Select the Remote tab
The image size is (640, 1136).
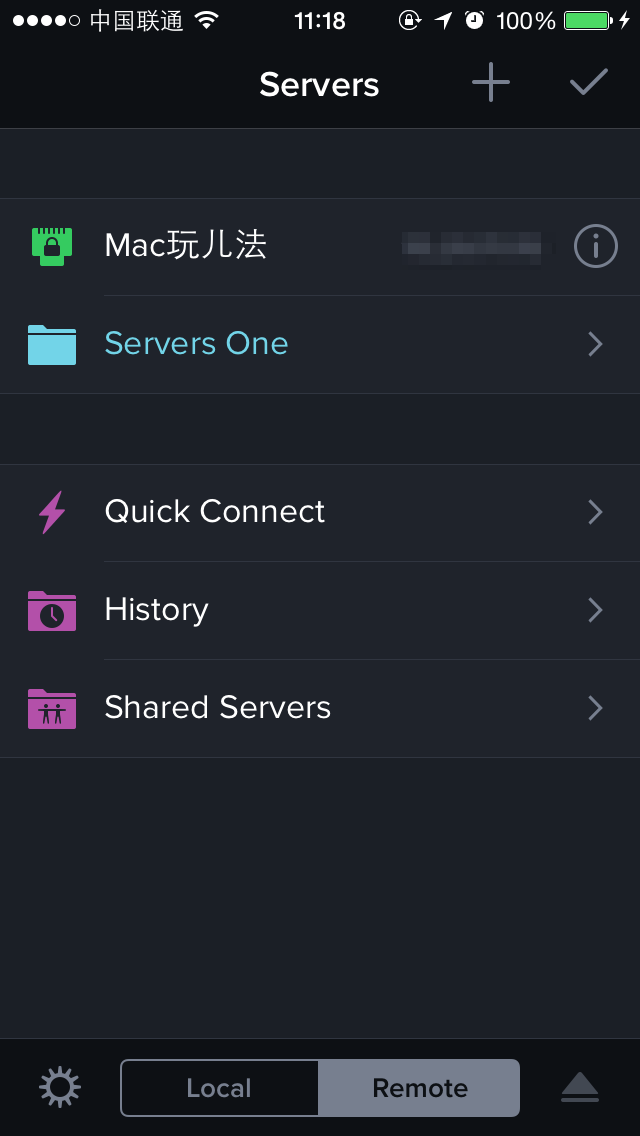pyautogui.click(x=420, y=1087)
